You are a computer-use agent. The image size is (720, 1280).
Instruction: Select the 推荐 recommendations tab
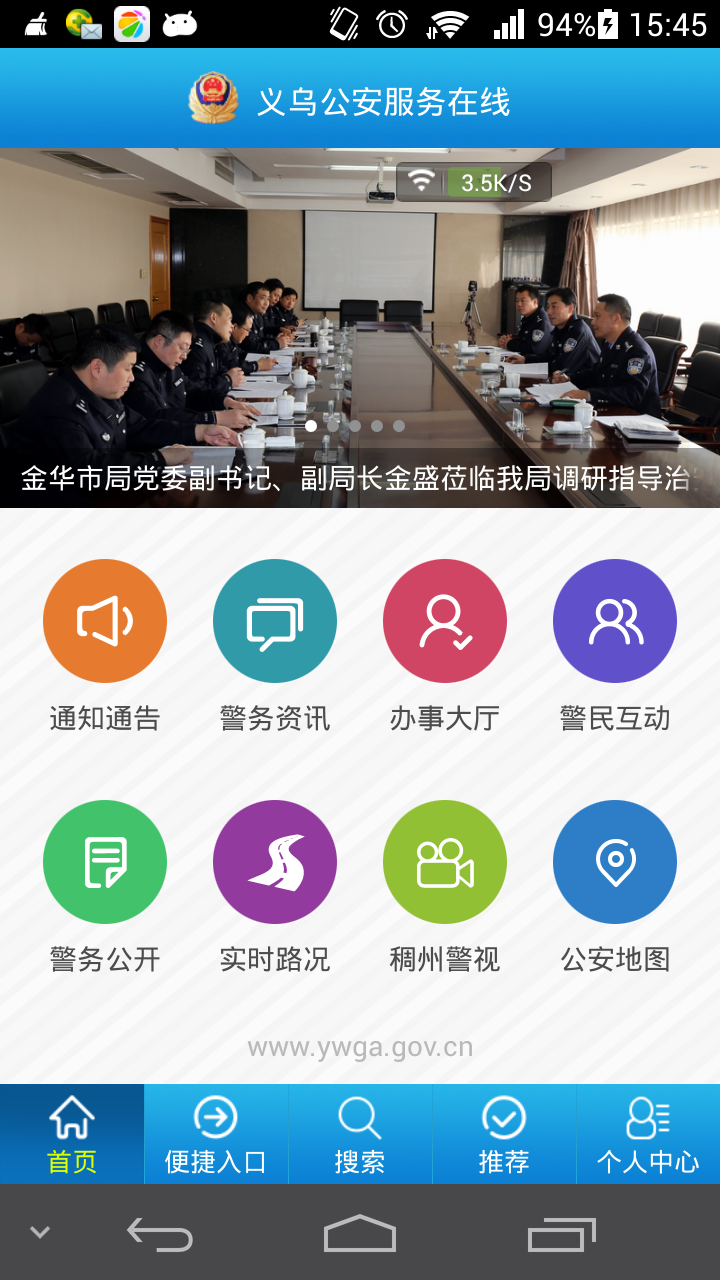[504, 1134]
